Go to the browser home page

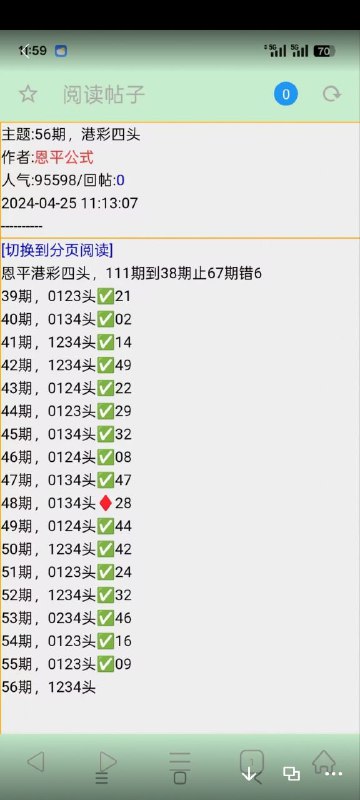pyautogui.click(x=324, y=762)
